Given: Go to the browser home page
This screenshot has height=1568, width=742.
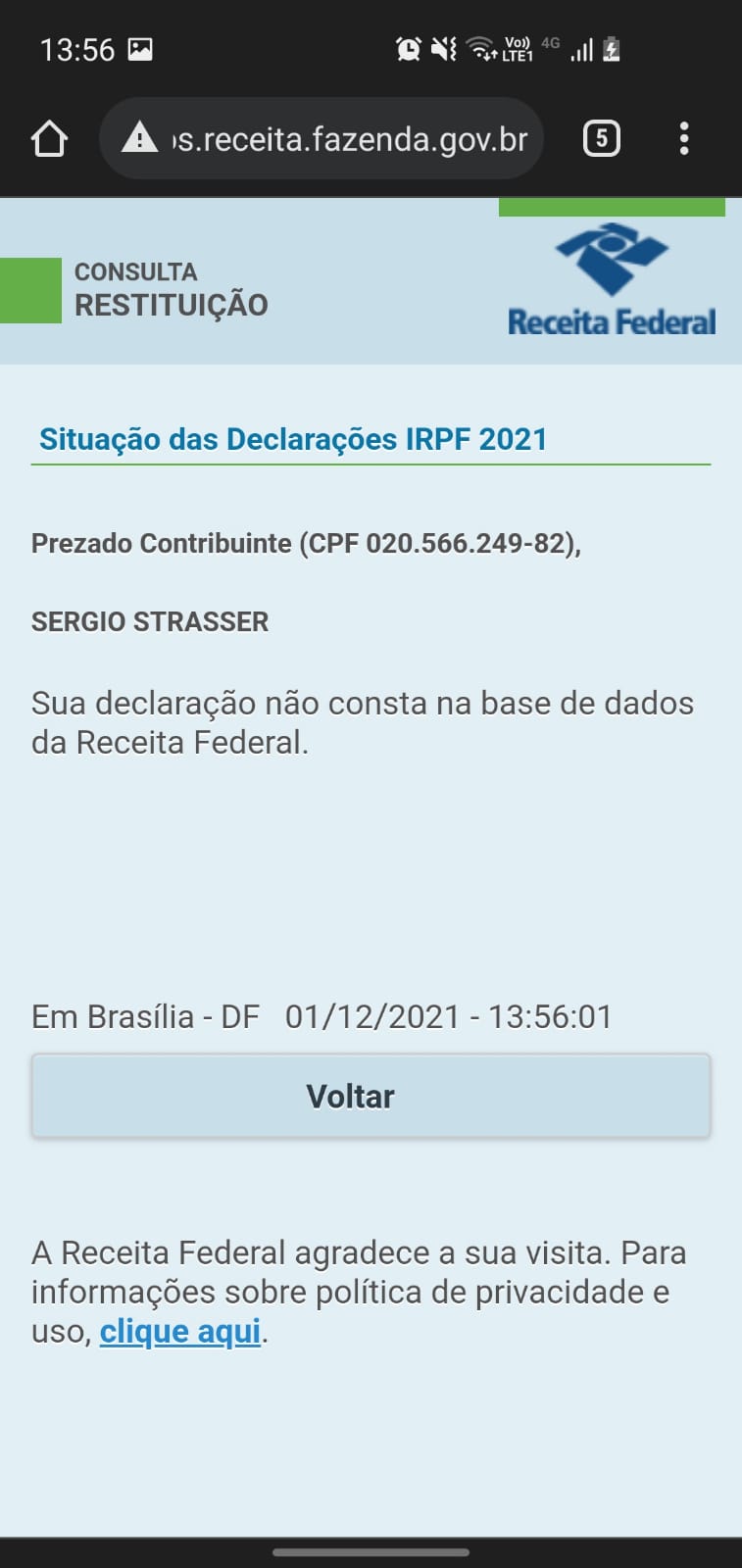Looking at the screenshot, I should 49,138.
